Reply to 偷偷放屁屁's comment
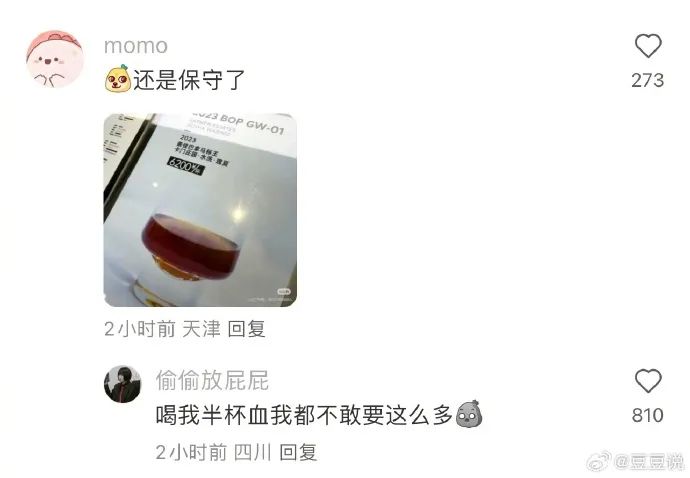690x478 pixels. point(298,452)
